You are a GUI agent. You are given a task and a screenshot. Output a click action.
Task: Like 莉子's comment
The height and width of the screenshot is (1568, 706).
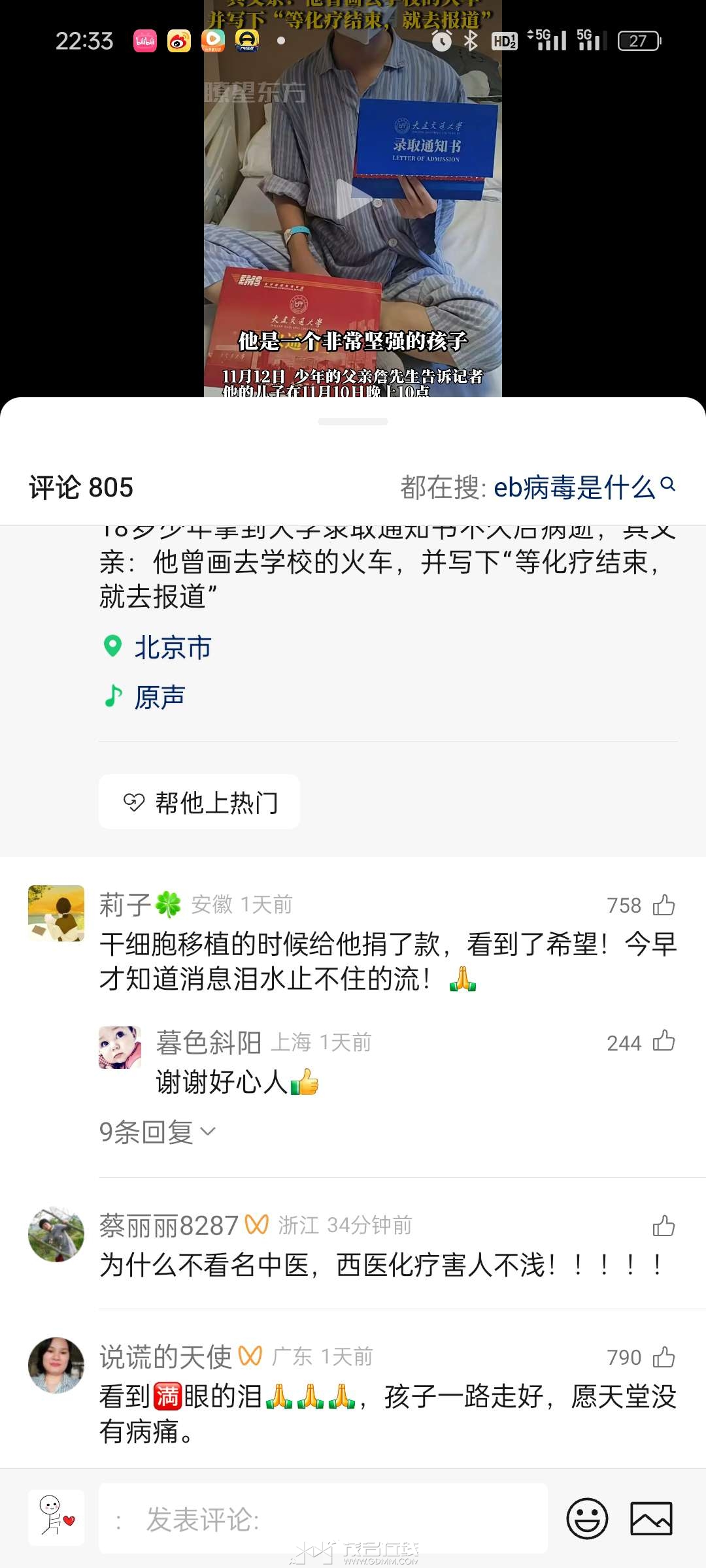click(x=664, y=905)
